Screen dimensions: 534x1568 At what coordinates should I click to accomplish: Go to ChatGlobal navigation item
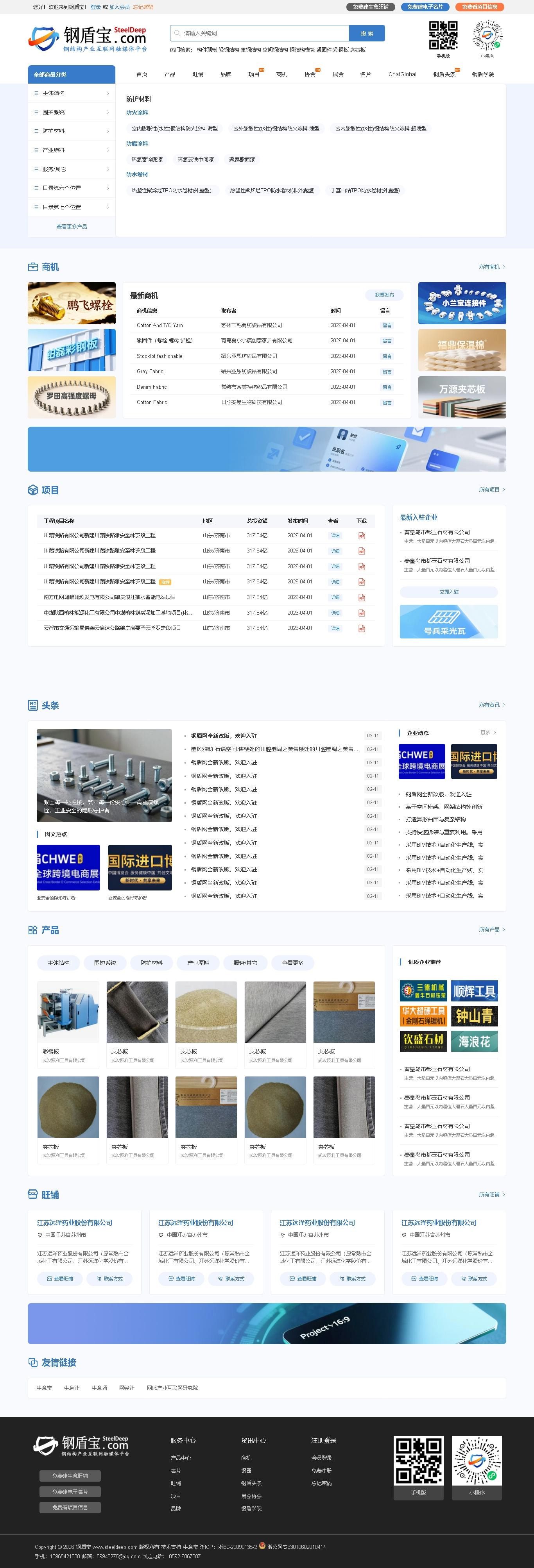(x=402, y=74)
